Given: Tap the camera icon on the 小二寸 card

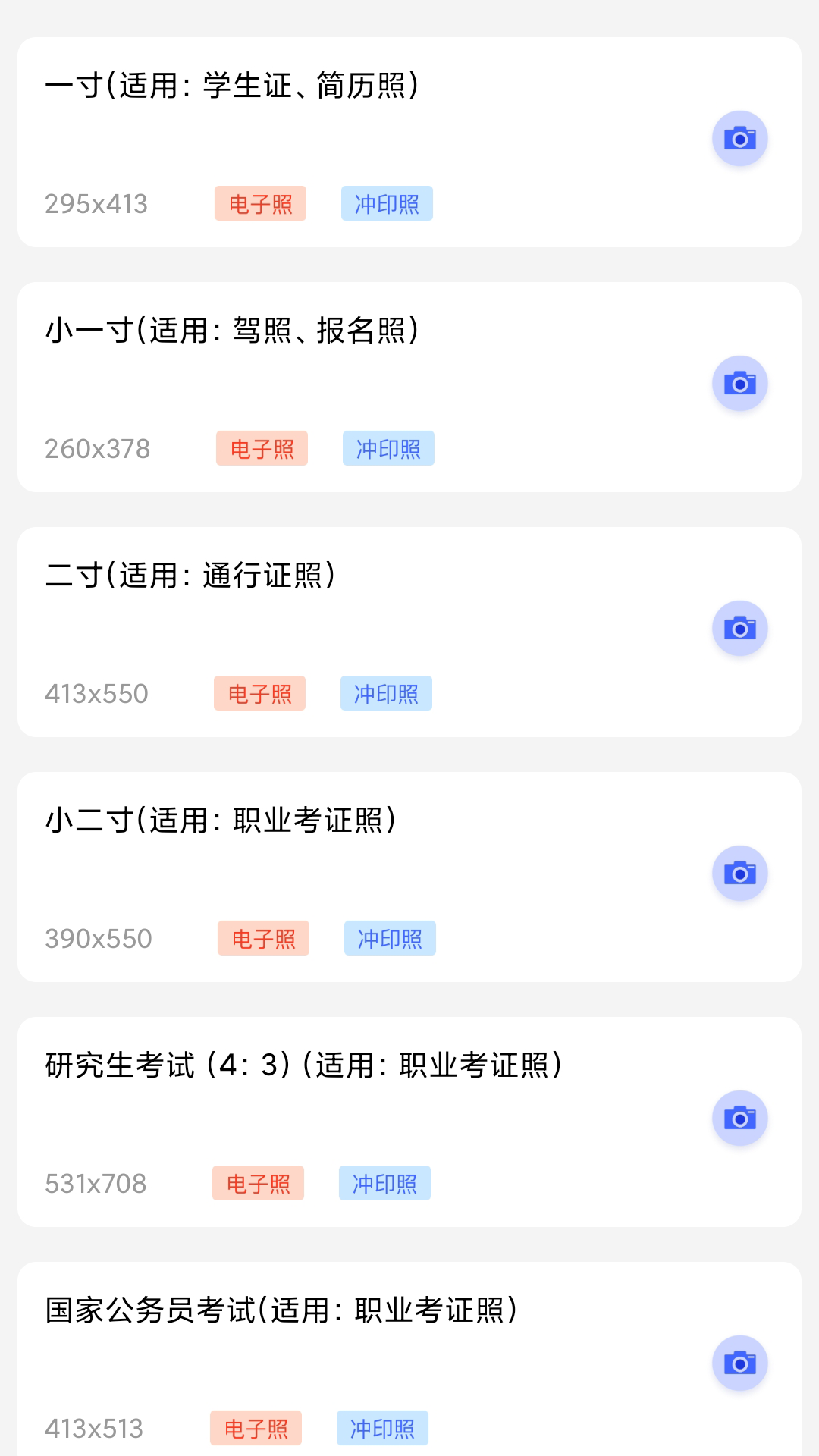Looking at the screenshot, I should tap(740, 873).
